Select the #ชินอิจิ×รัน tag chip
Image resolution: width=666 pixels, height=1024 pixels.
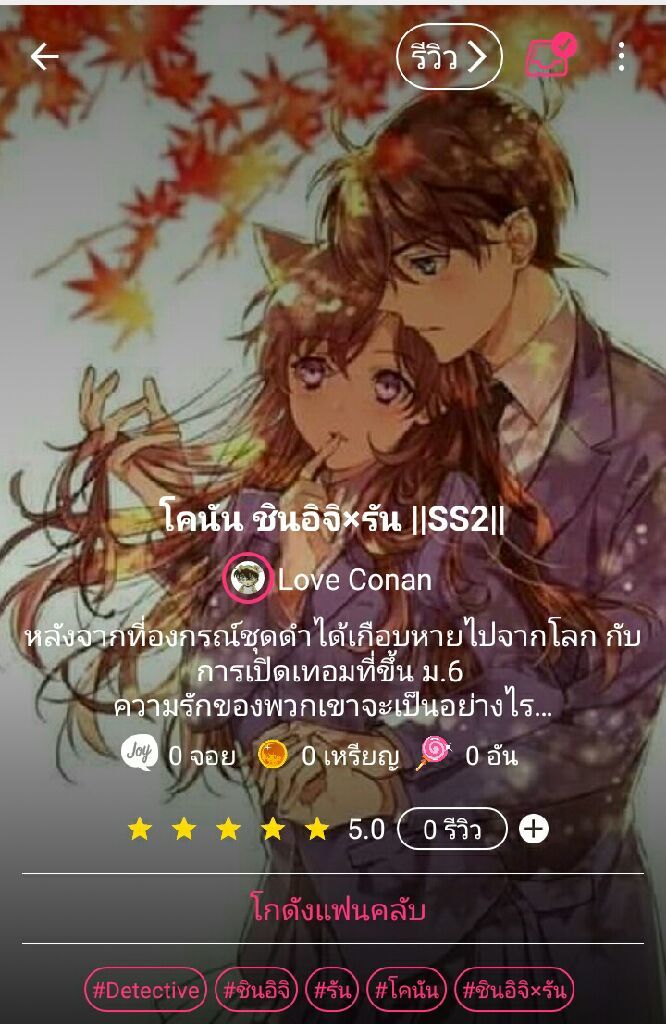point(514,991)
